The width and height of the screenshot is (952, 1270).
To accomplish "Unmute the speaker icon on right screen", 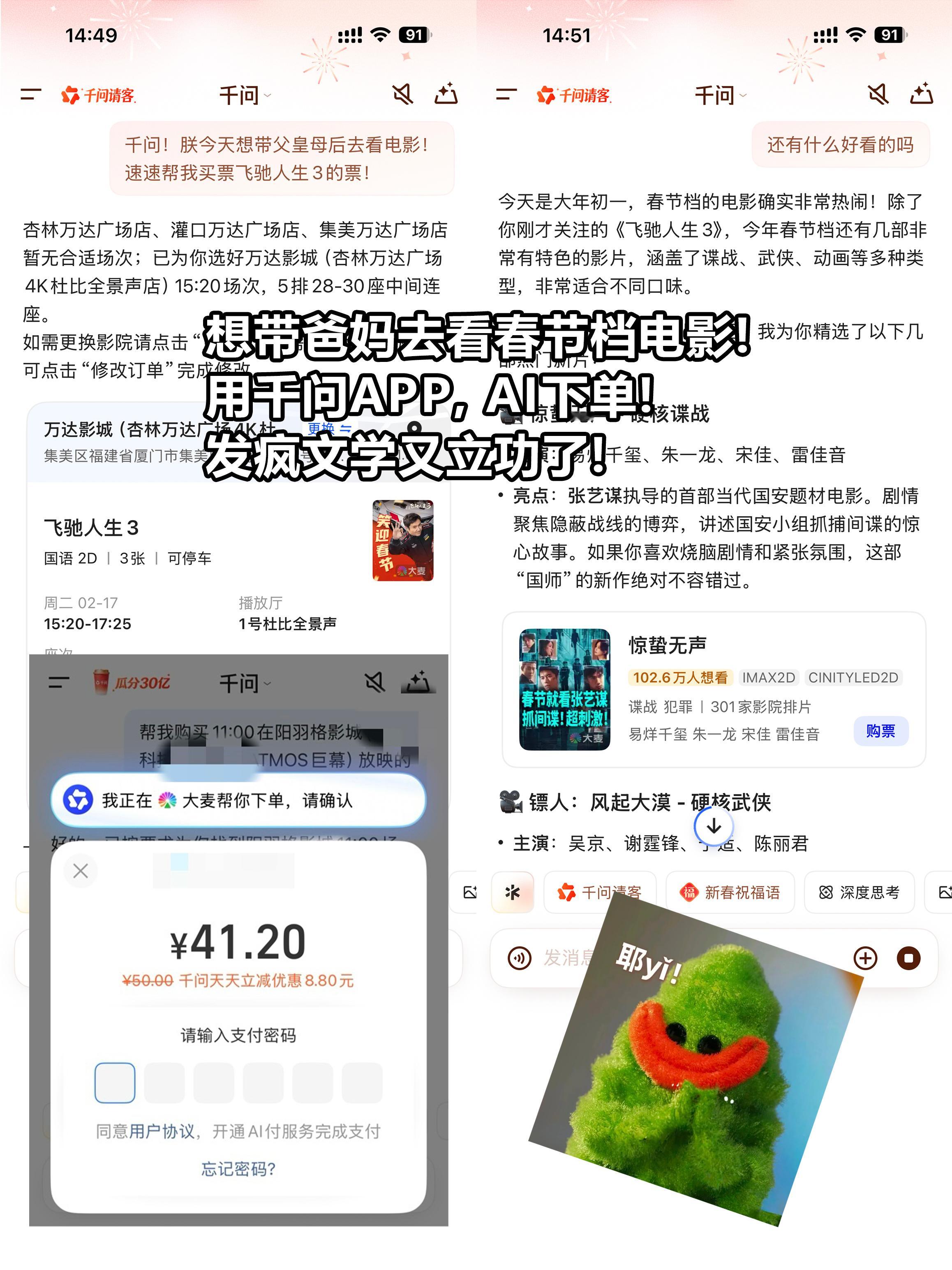I will [x=878, y=95].
